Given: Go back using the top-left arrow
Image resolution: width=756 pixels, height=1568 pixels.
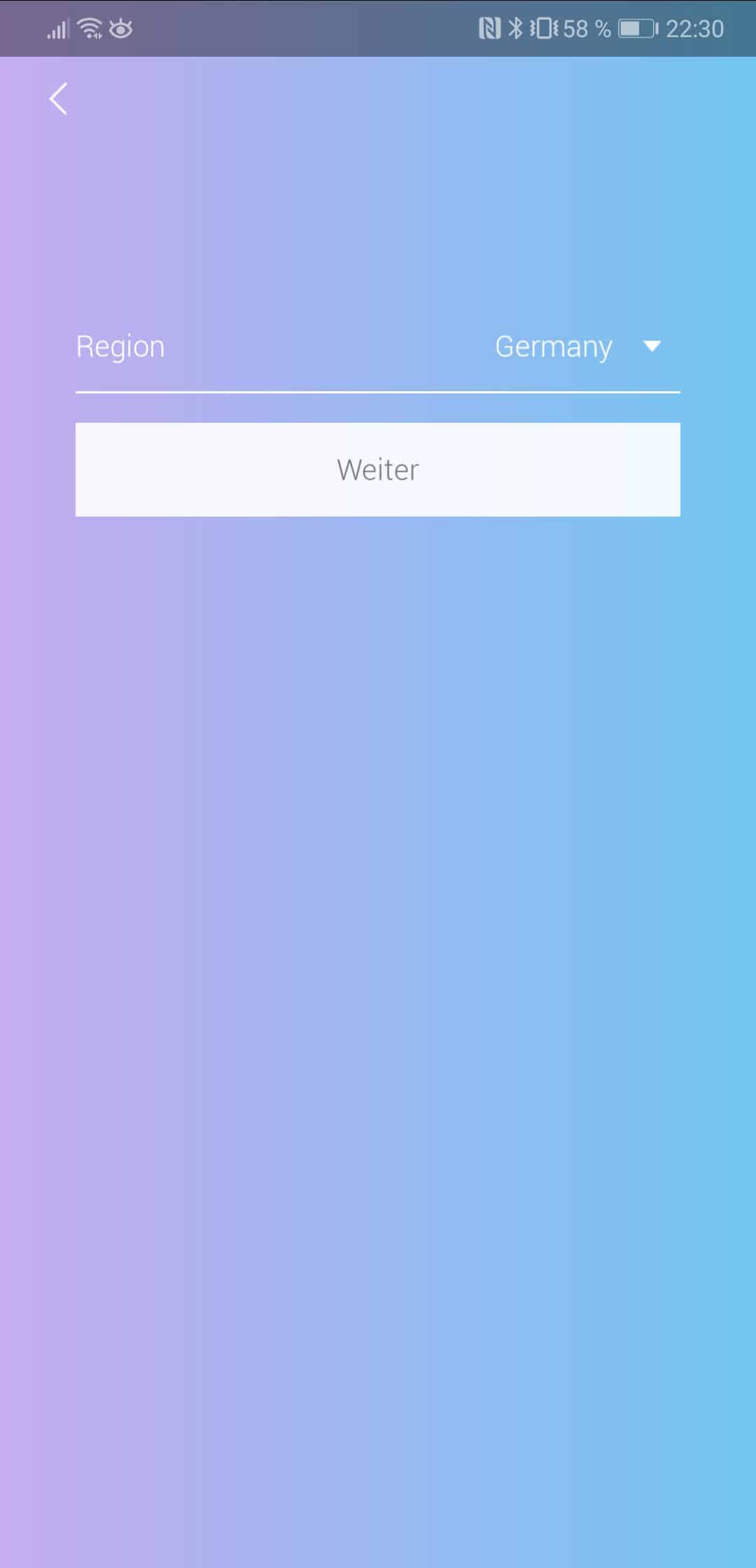Looking at the screenshot, I should click(x=59, y=99).
